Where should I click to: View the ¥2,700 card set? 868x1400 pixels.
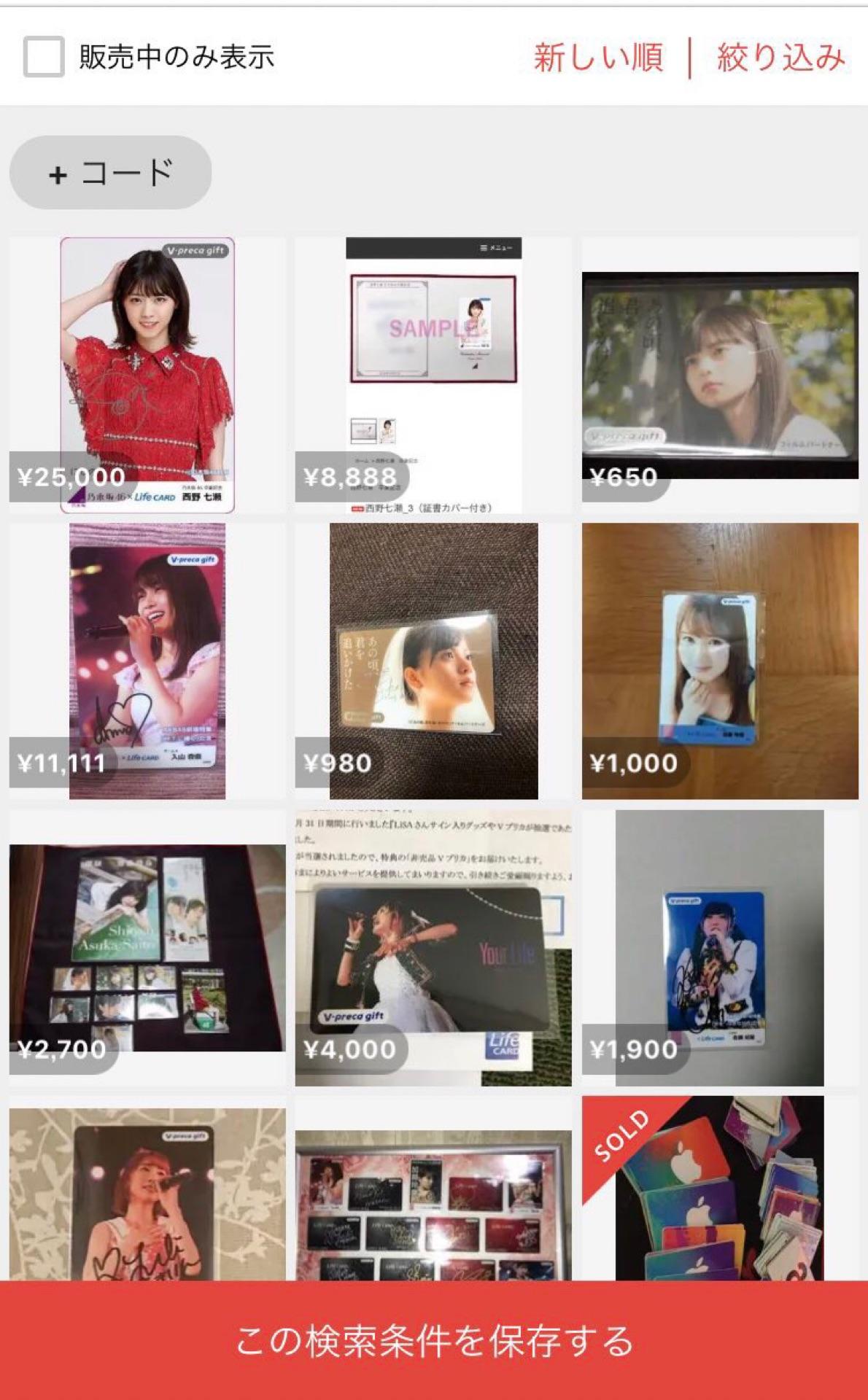tap(147, 947)
